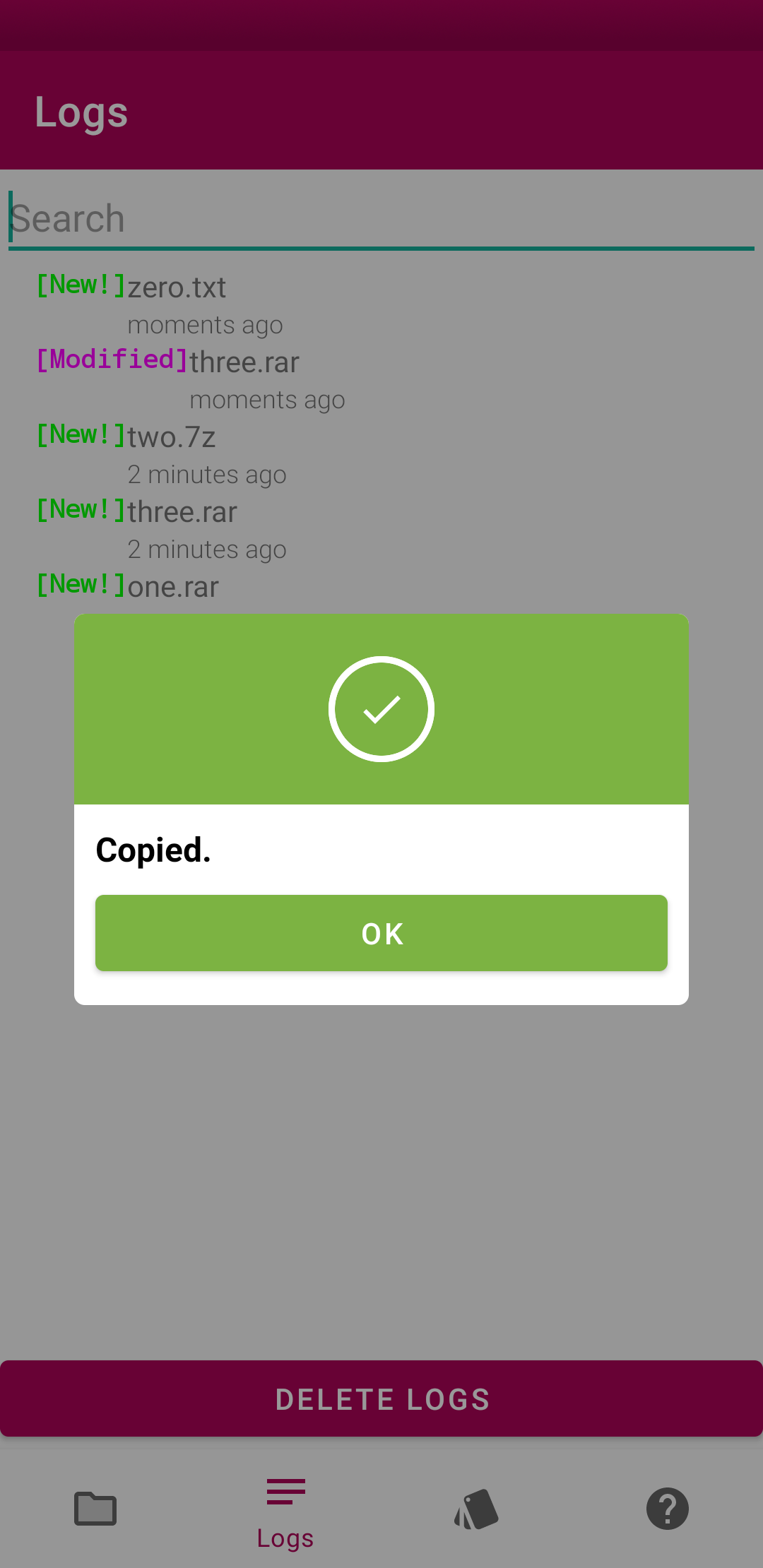Confirm the Copied dialog with OK

point(381,933)
